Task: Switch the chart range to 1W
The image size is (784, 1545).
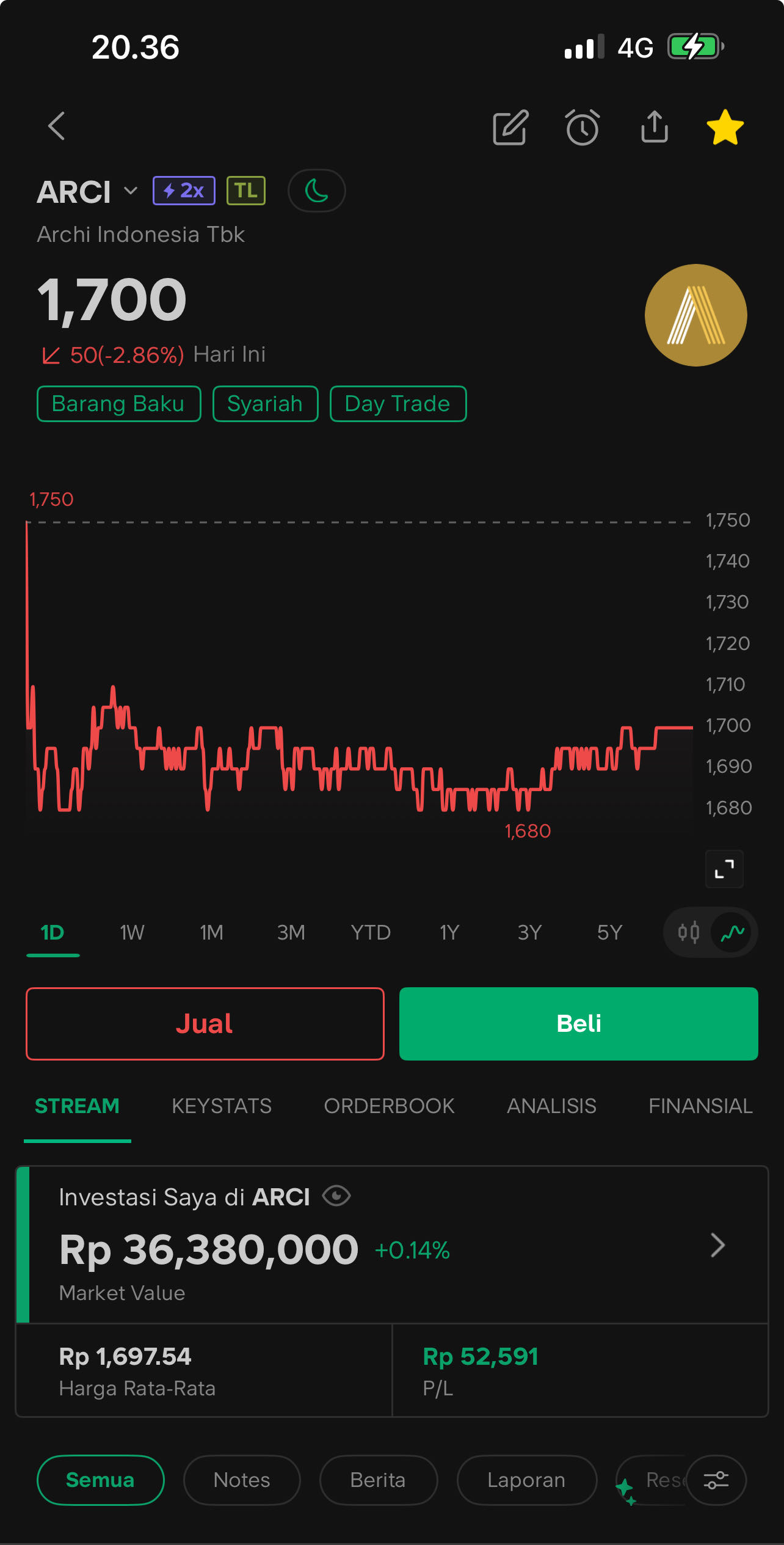Action: tap(132, 932)
